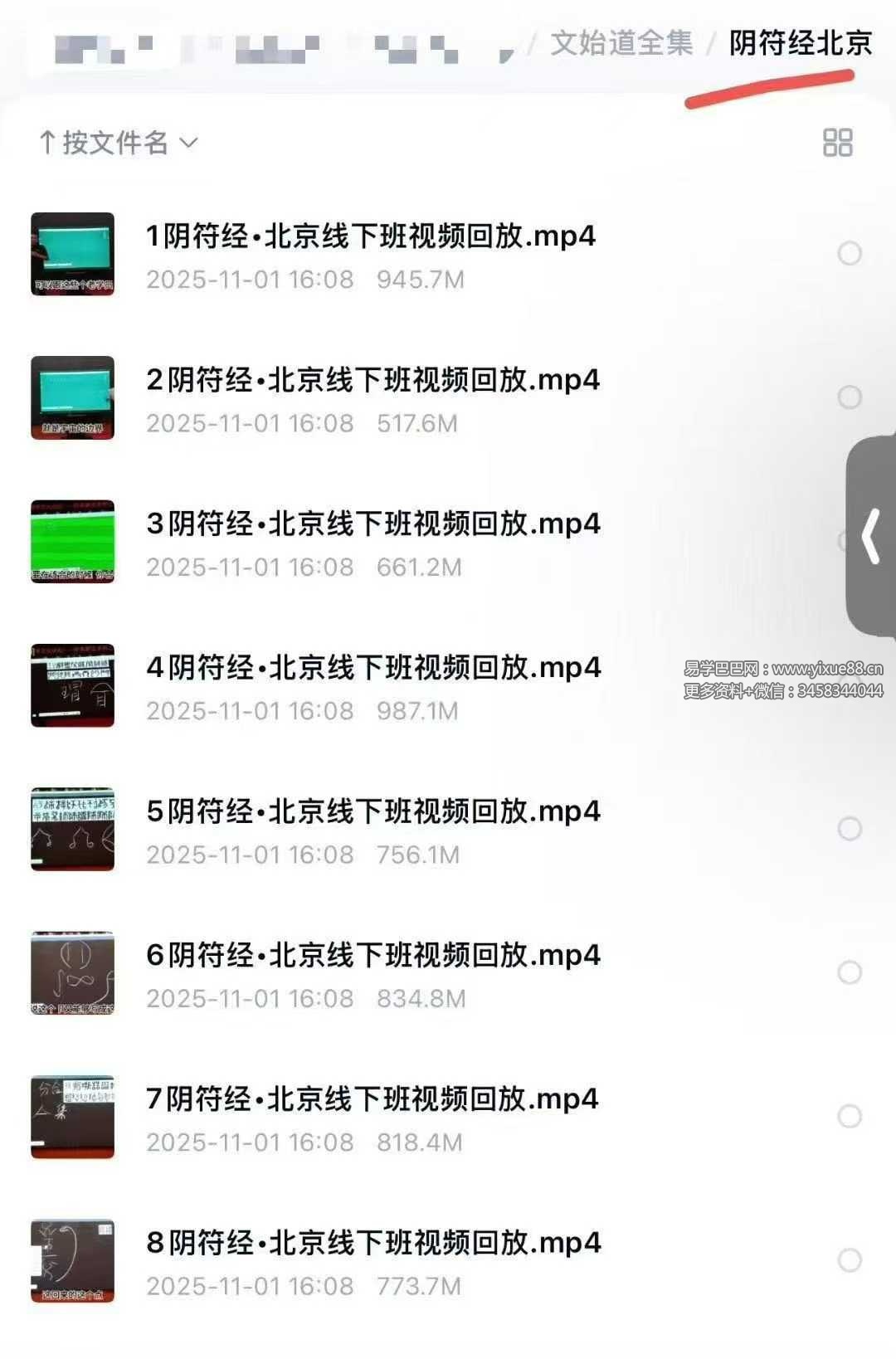
Task: Switch to grid view layout
Action: [x=837, y=143]
